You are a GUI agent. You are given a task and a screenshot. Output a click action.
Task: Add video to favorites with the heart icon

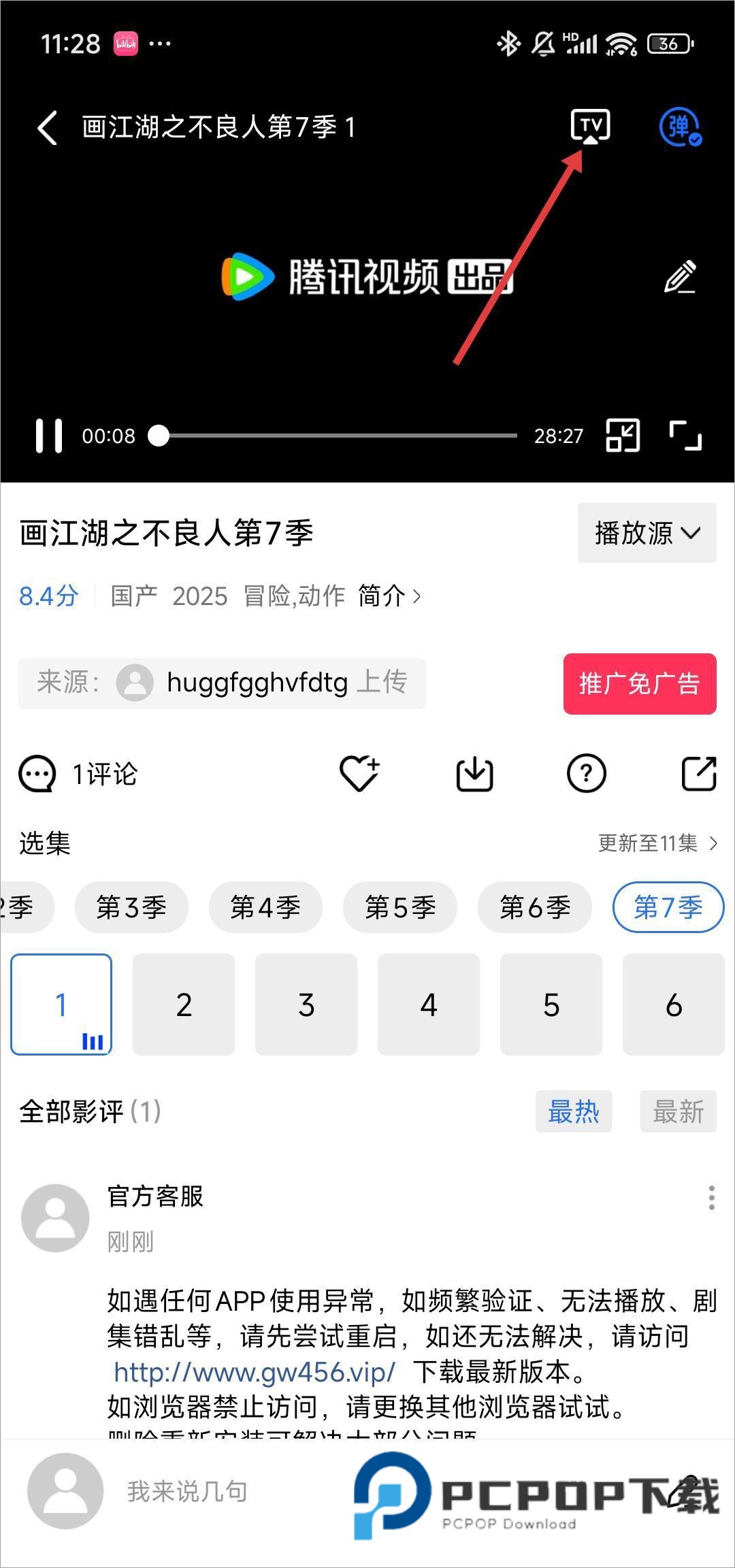coord(360,773)
